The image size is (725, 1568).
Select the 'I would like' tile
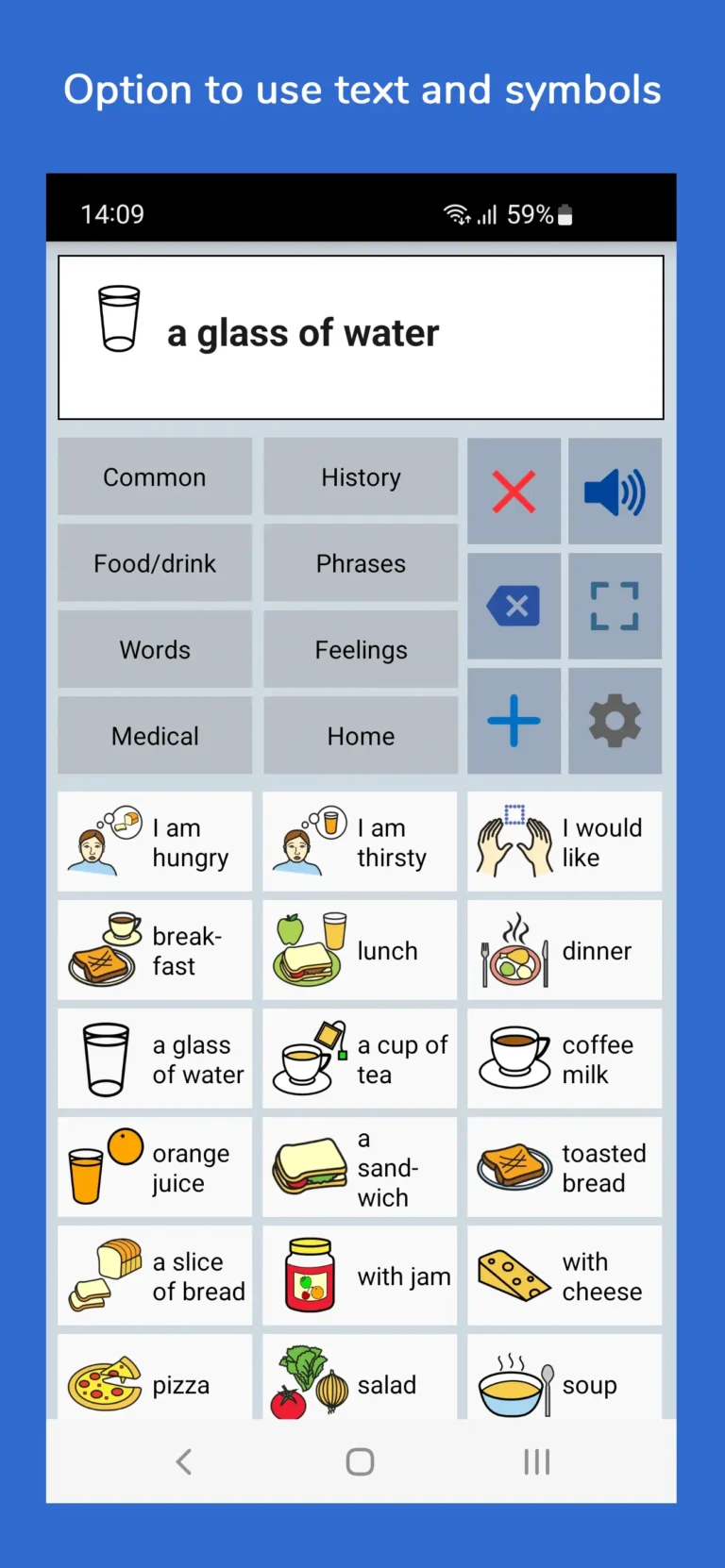564,842
